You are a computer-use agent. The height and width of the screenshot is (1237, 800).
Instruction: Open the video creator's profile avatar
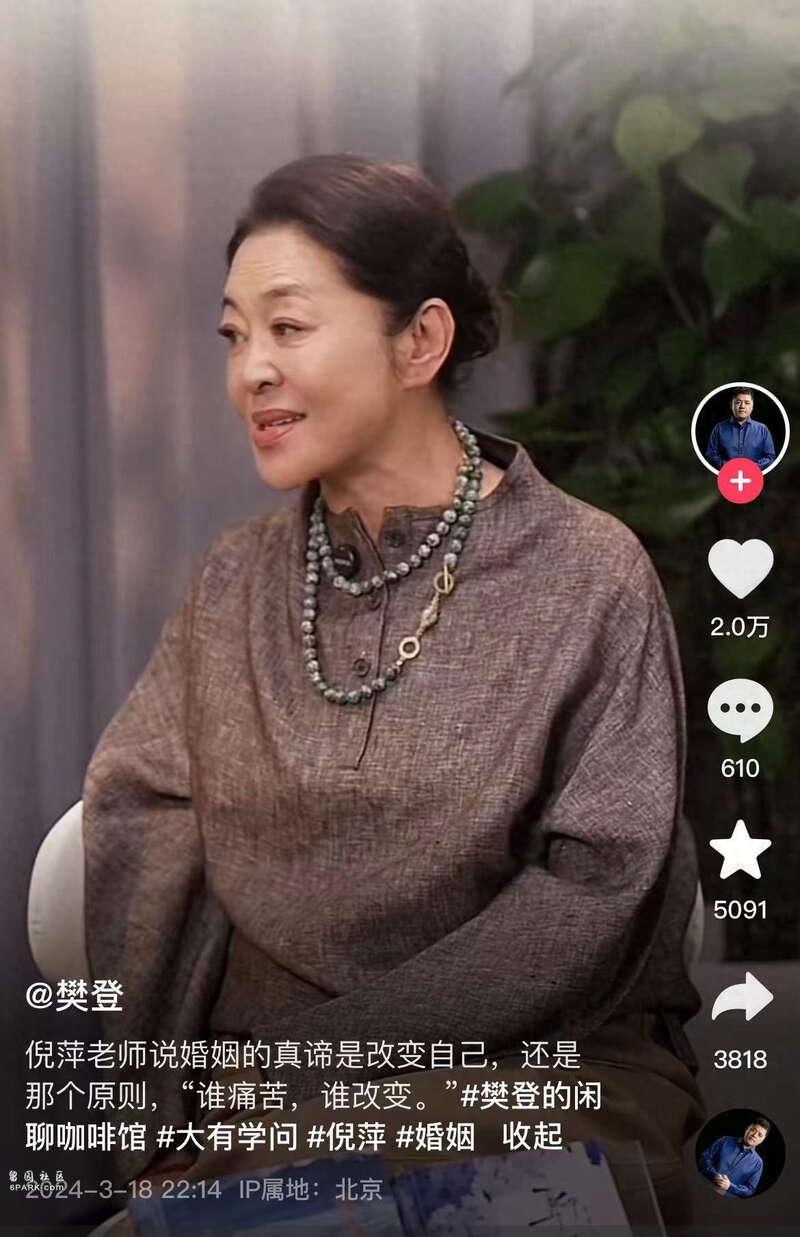(x=740, y=428)
